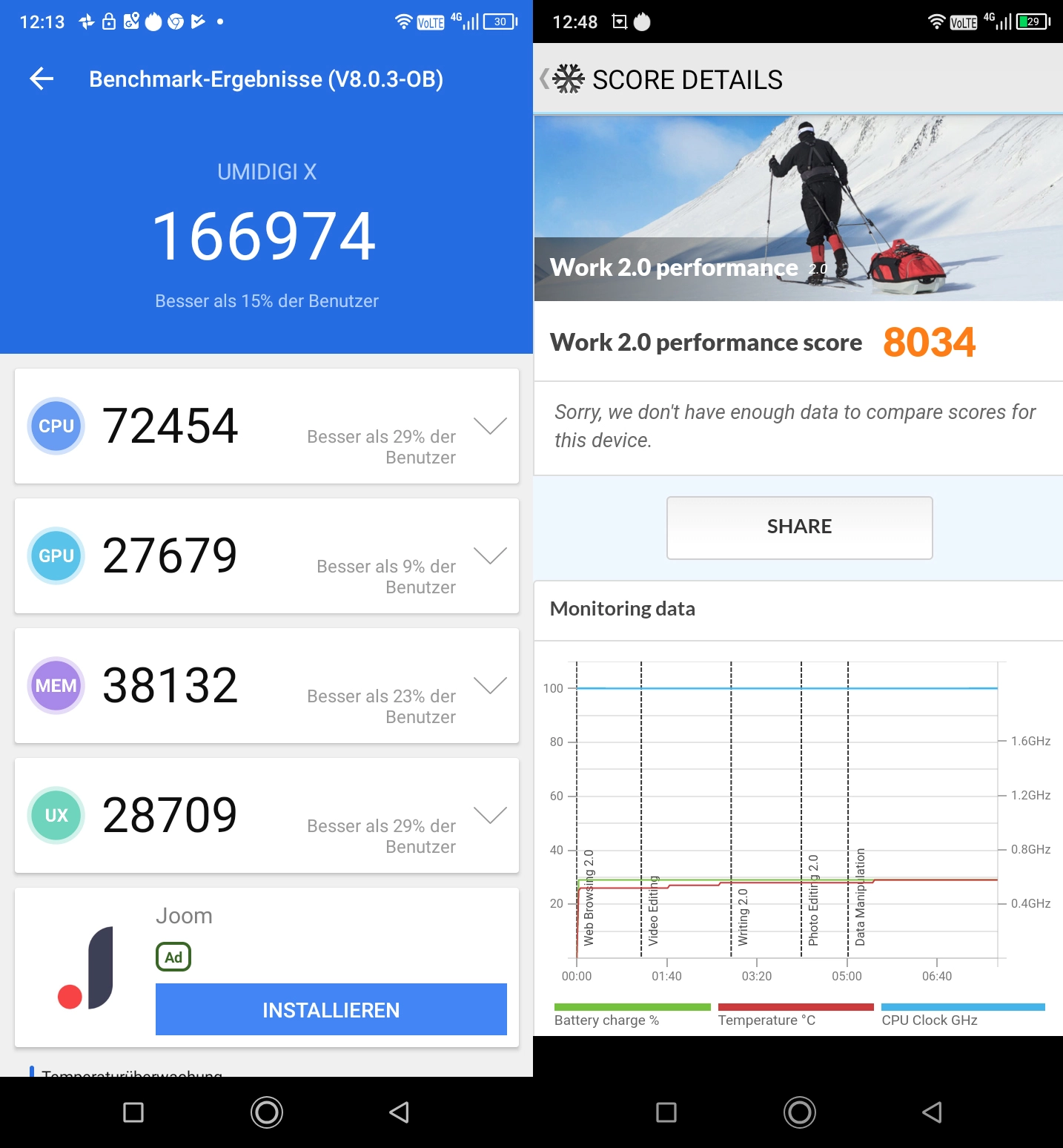Image resolution: width=1063 pixels, height=1148 pixels.
Task: Open recent apps below the Joom ad
Action: click(133, 1112)
